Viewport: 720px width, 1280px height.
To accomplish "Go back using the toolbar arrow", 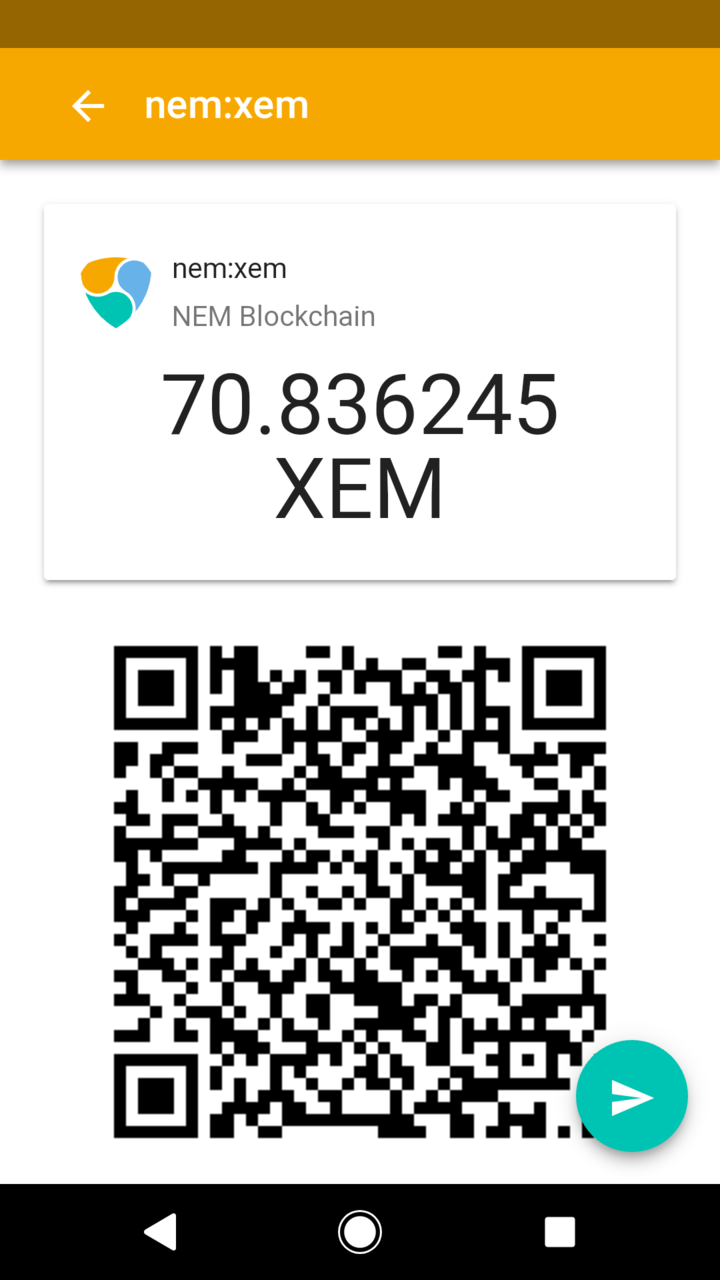I will click(x=88, y=105).
